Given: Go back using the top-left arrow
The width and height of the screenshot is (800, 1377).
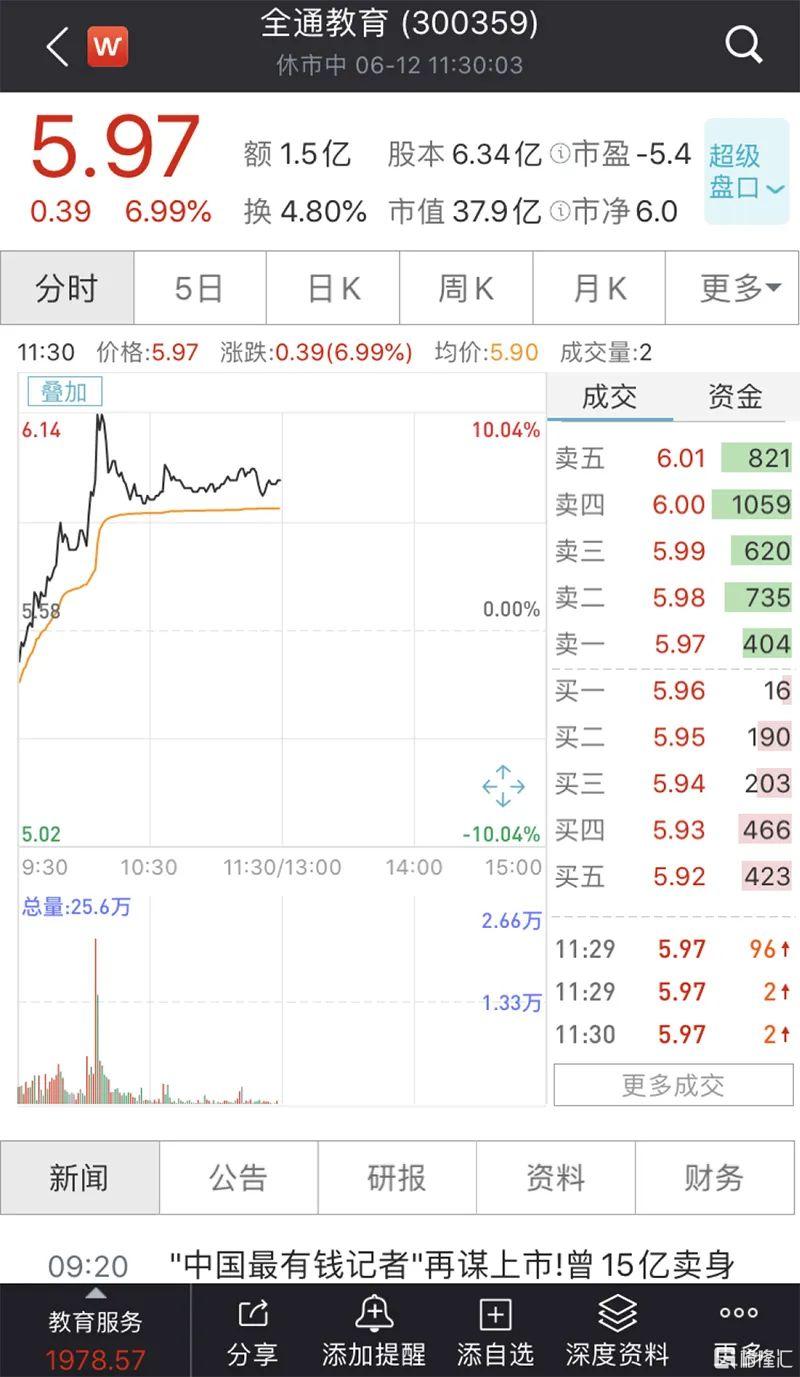Looking at the screenshot, I should pos(57,46).
